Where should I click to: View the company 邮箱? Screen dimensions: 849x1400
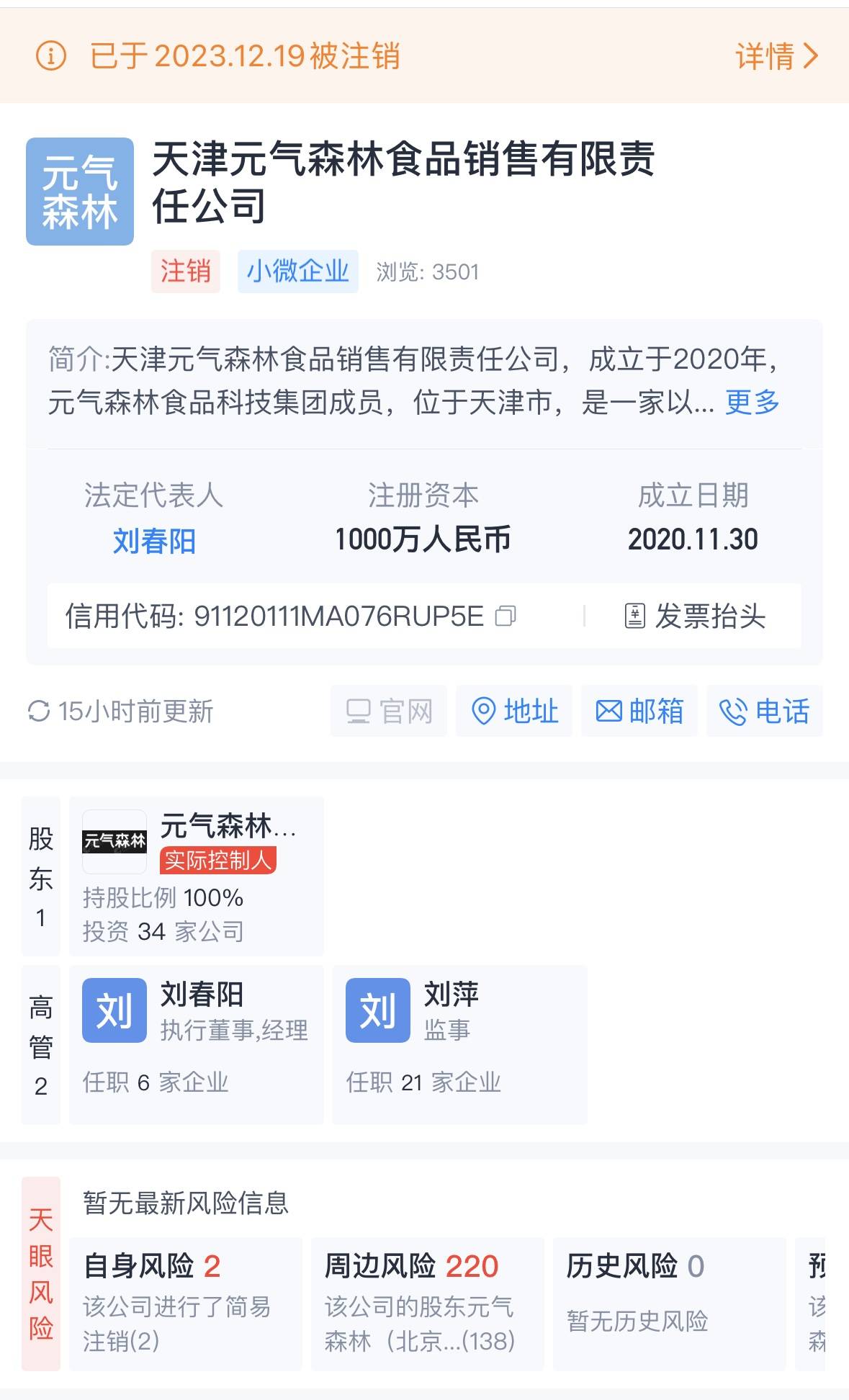click(639, 712)
